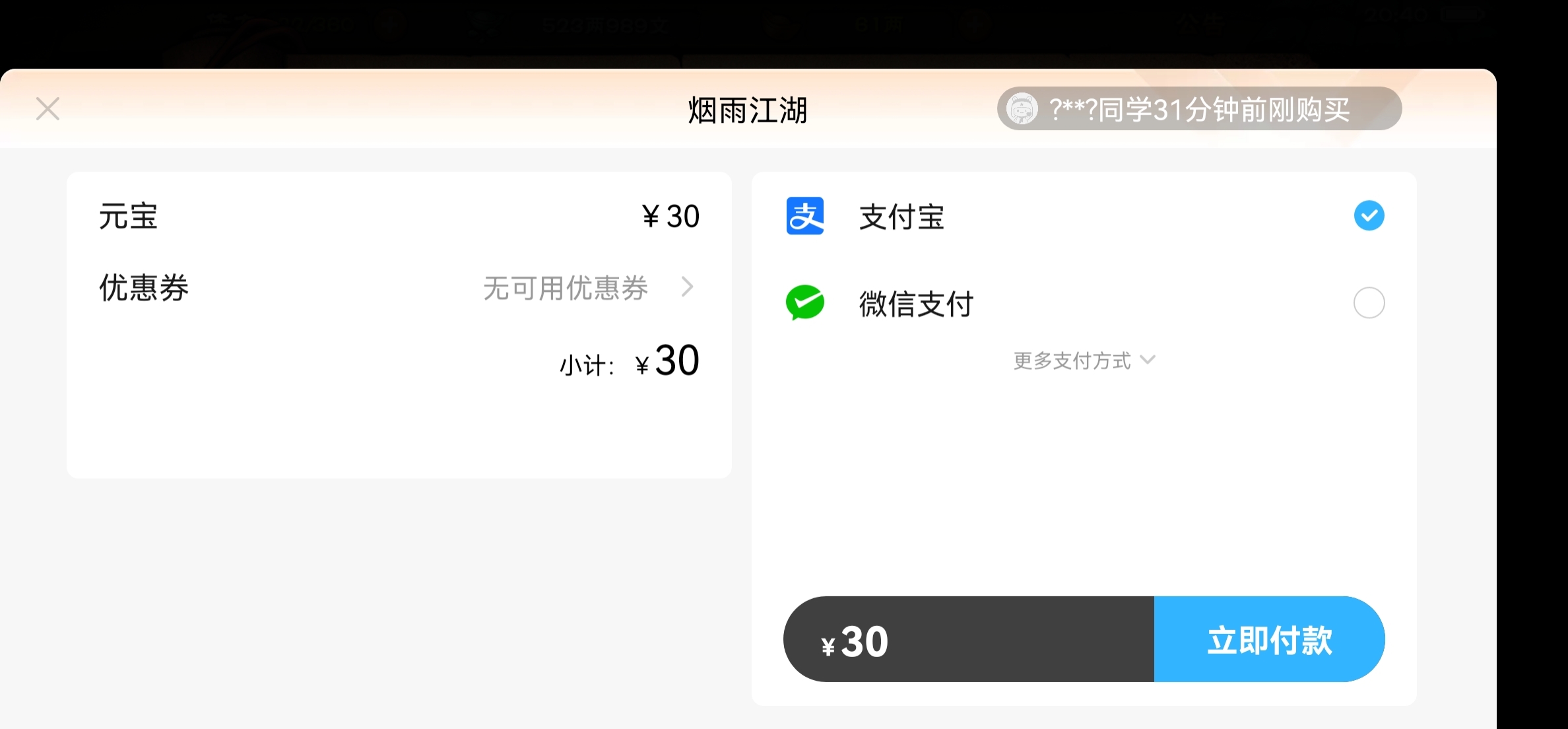This screenshot has width=1568, height=729.
Task: Expand 更多支付方式 options
Action: [1084, 361]
